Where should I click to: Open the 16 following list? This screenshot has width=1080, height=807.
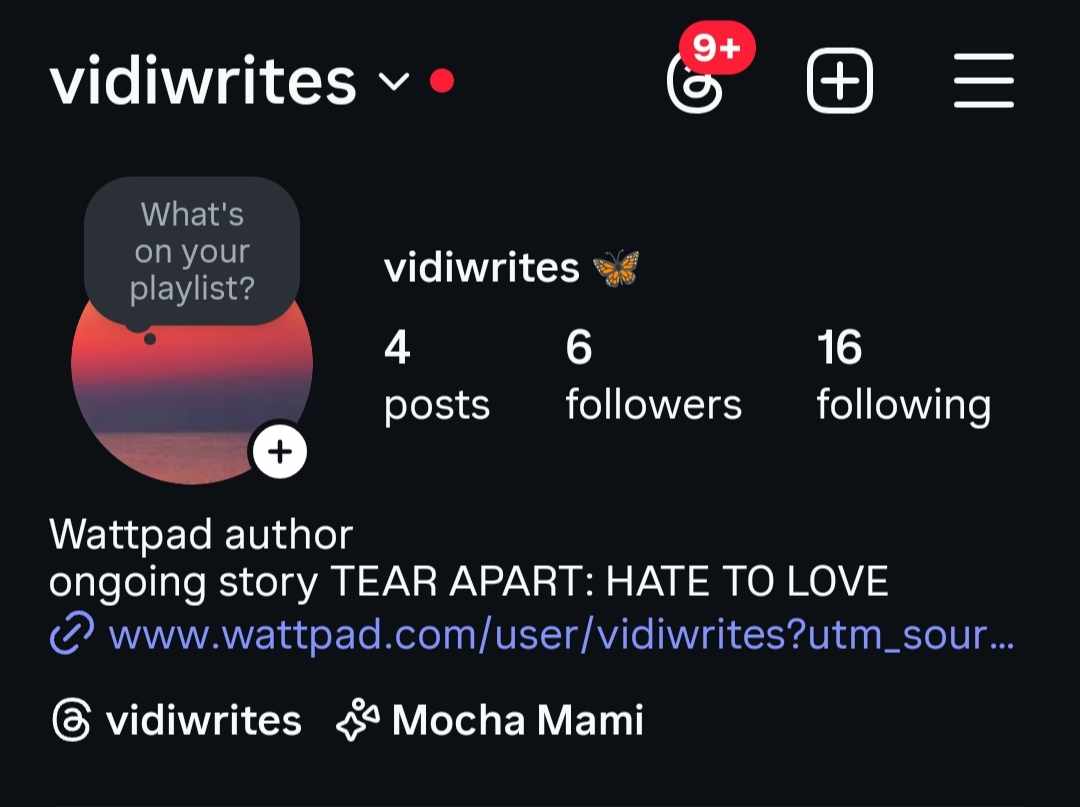point(903,376)
